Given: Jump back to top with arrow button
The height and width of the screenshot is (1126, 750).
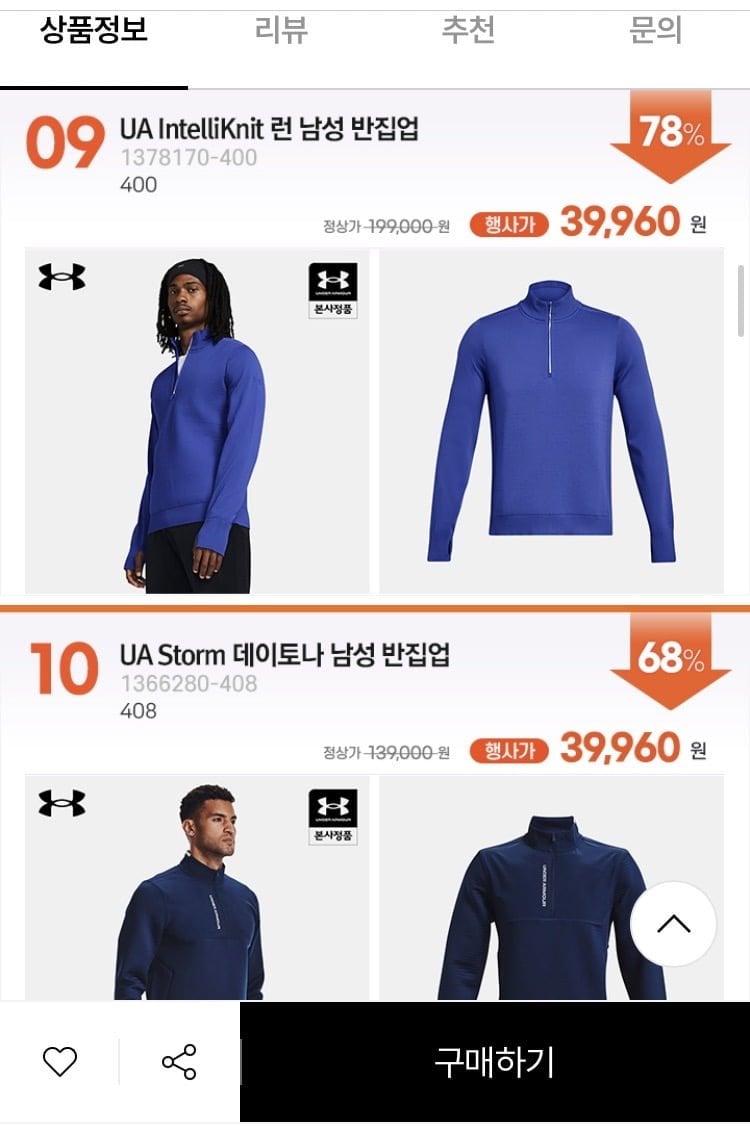Looking at the screenshot, I should coord(673,924).
